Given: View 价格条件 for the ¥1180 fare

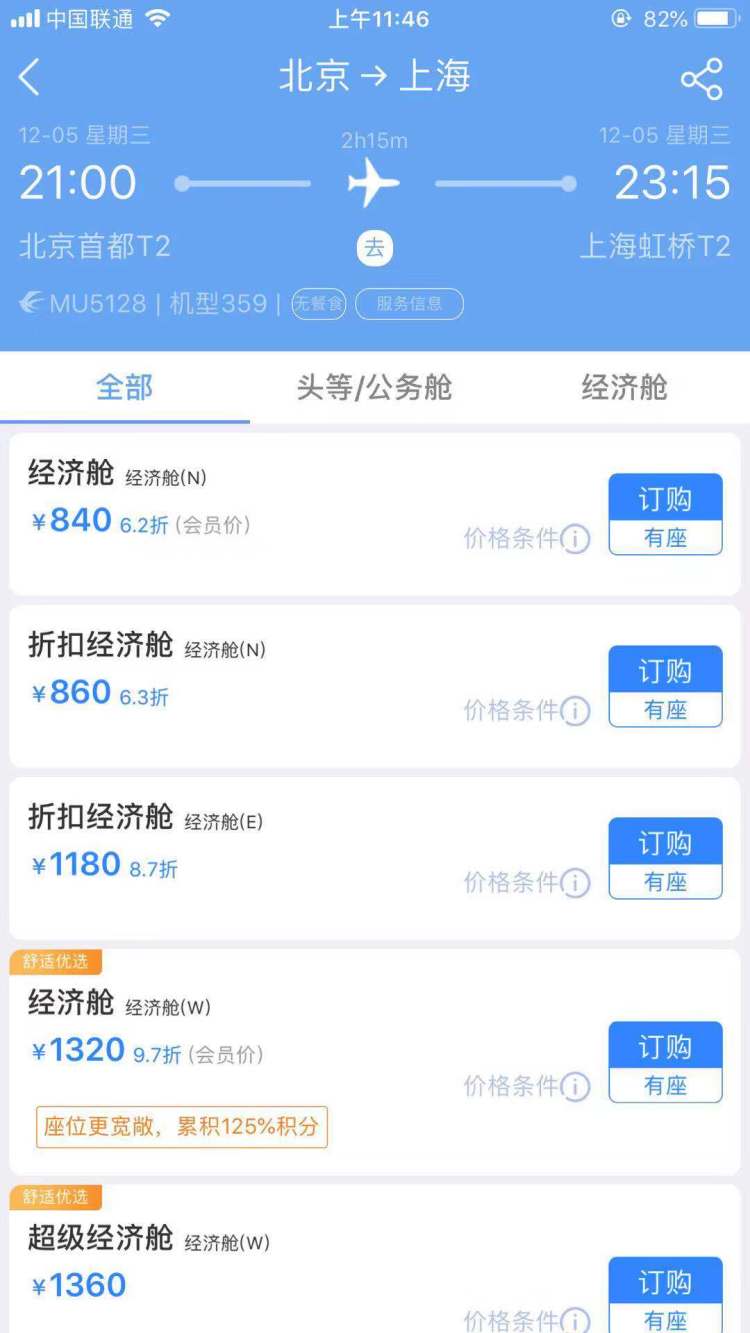Looking at the screenshot, I should [526, 883].
